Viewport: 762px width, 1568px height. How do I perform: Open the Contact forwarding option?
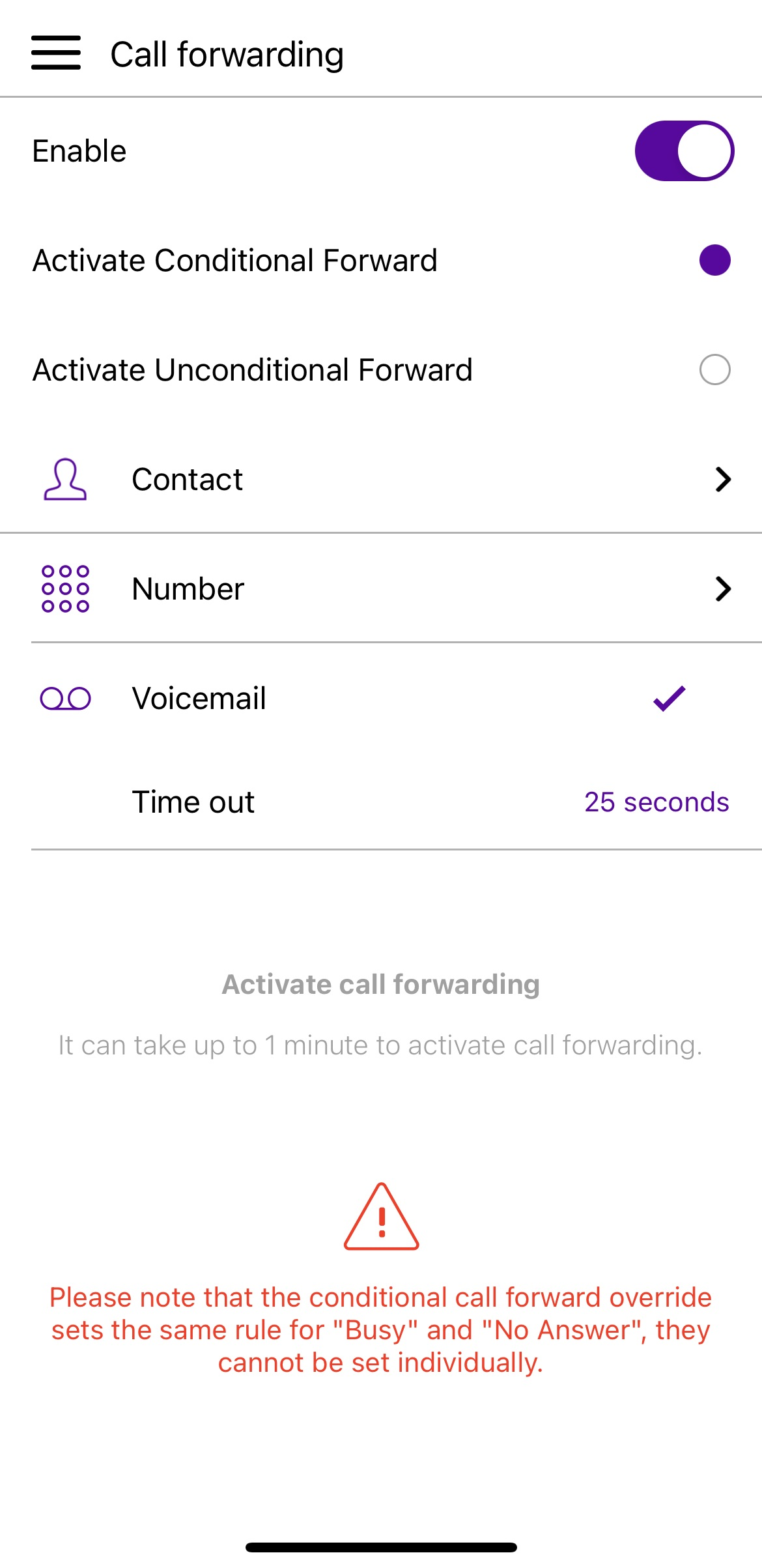click(x=381, y=480)
